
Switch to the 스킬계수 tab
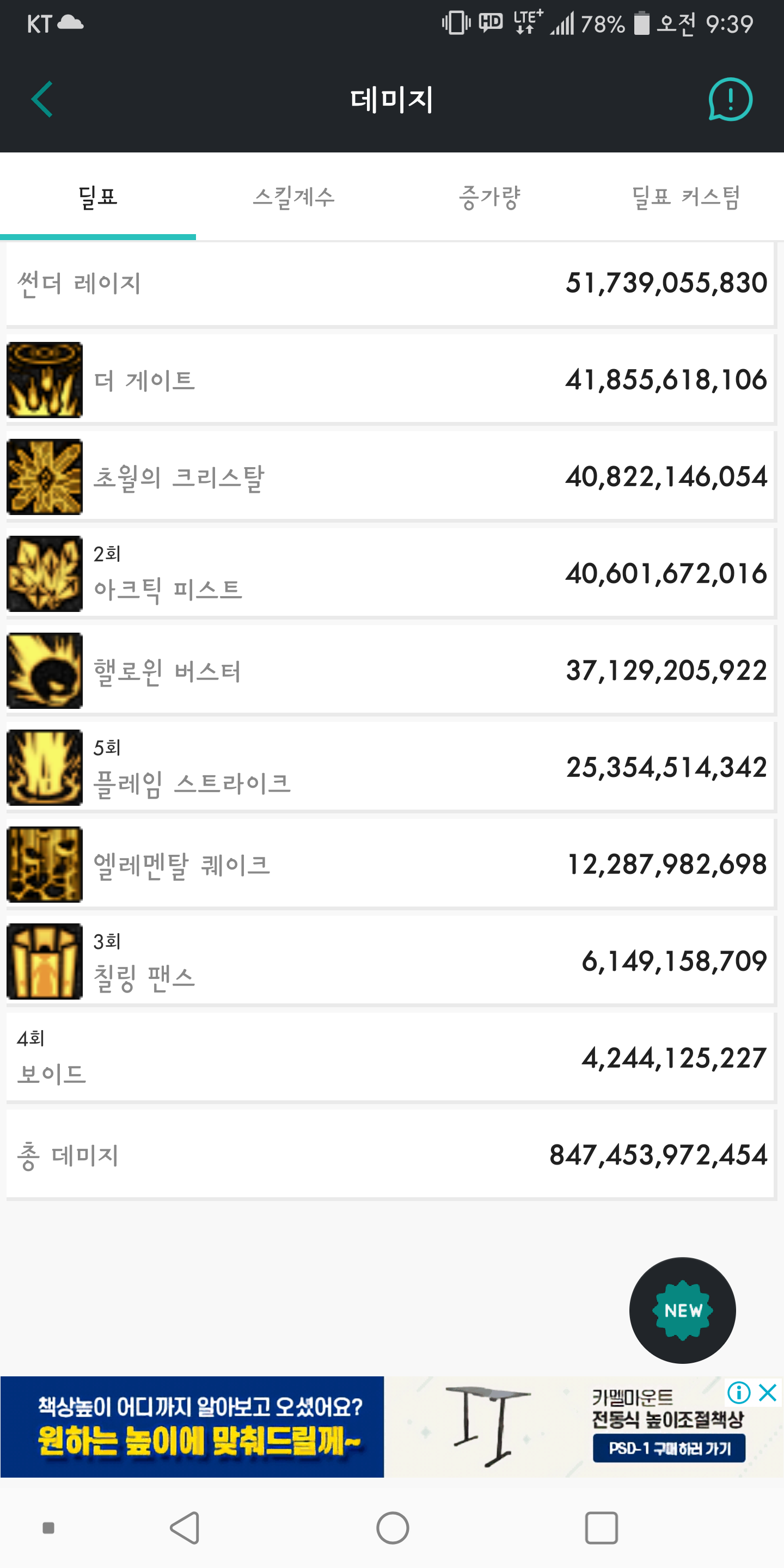click(x=294, y=197)
